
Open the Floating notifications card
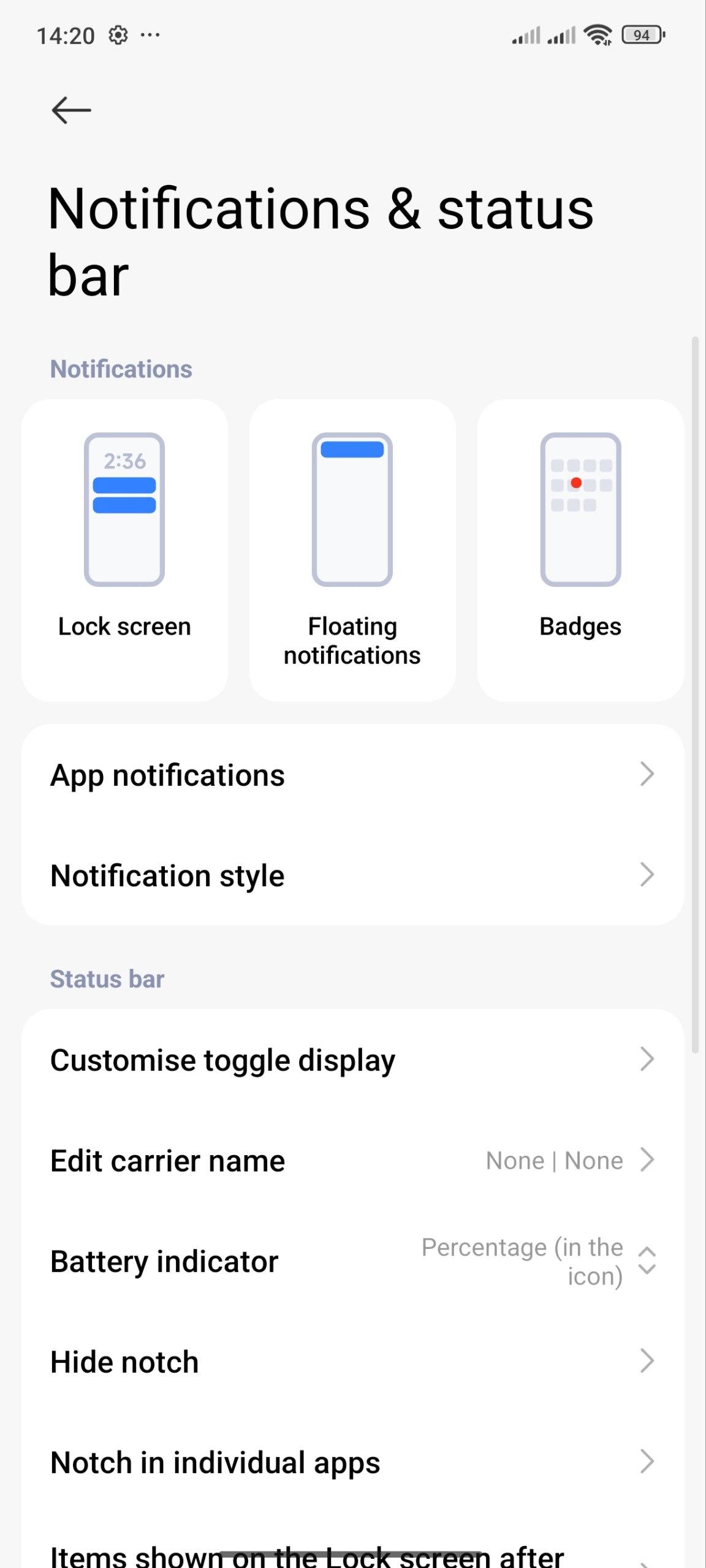pyautogui.click(x=352, y=550)
